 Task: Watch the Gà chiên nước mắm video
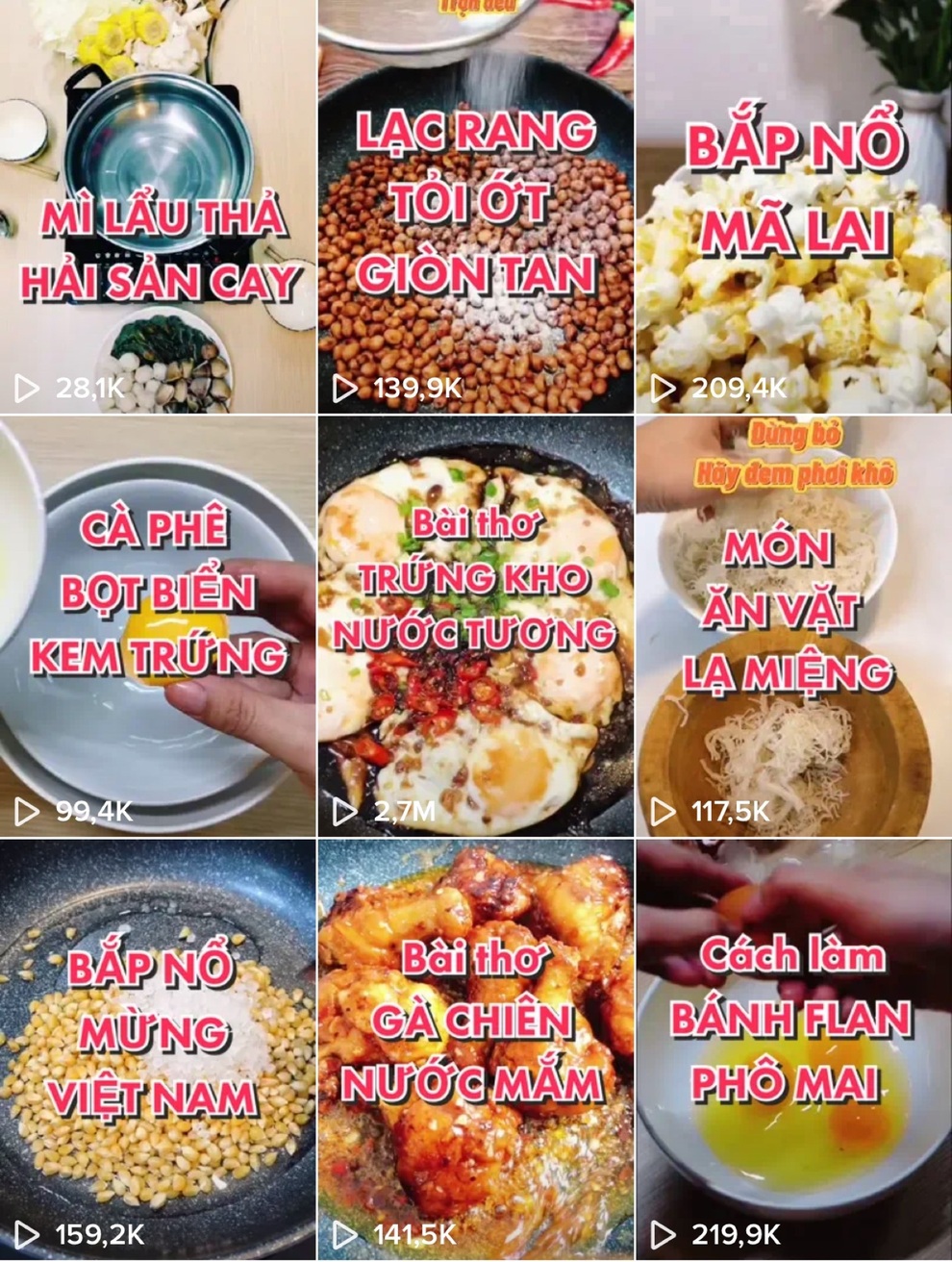(x=476, y=1048)
